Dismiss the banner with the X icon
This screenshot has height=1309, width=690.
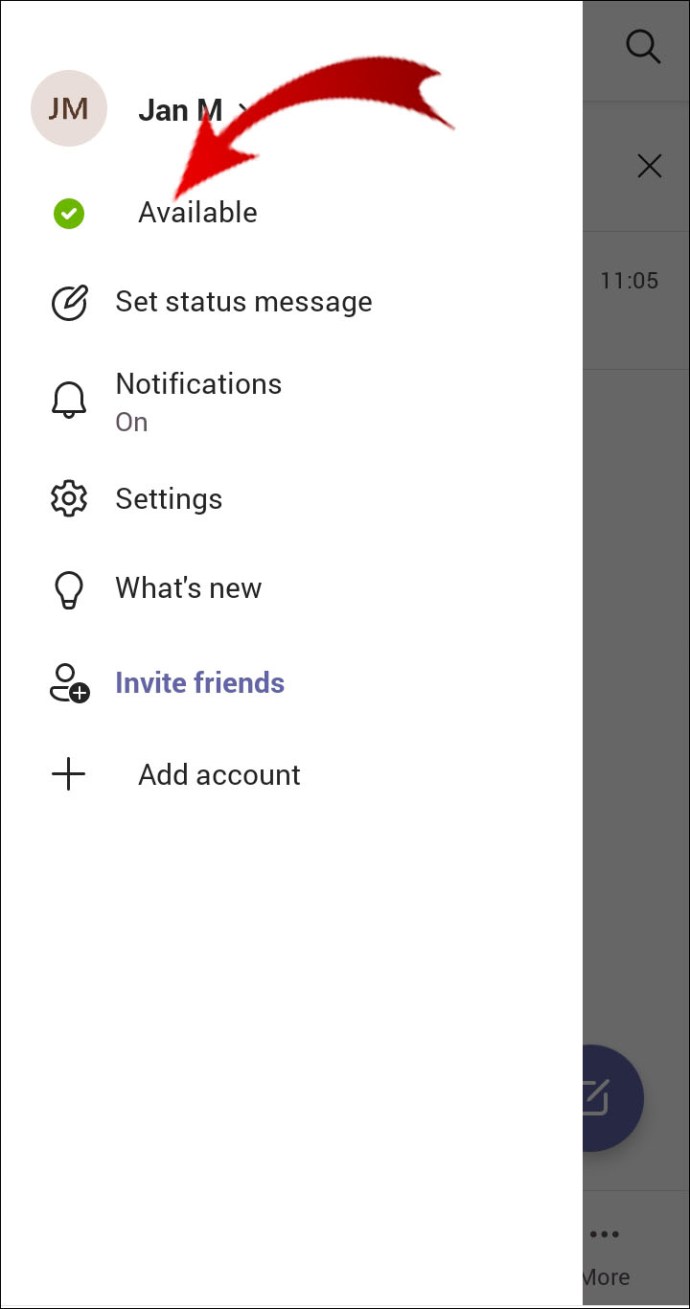[649, 166]
